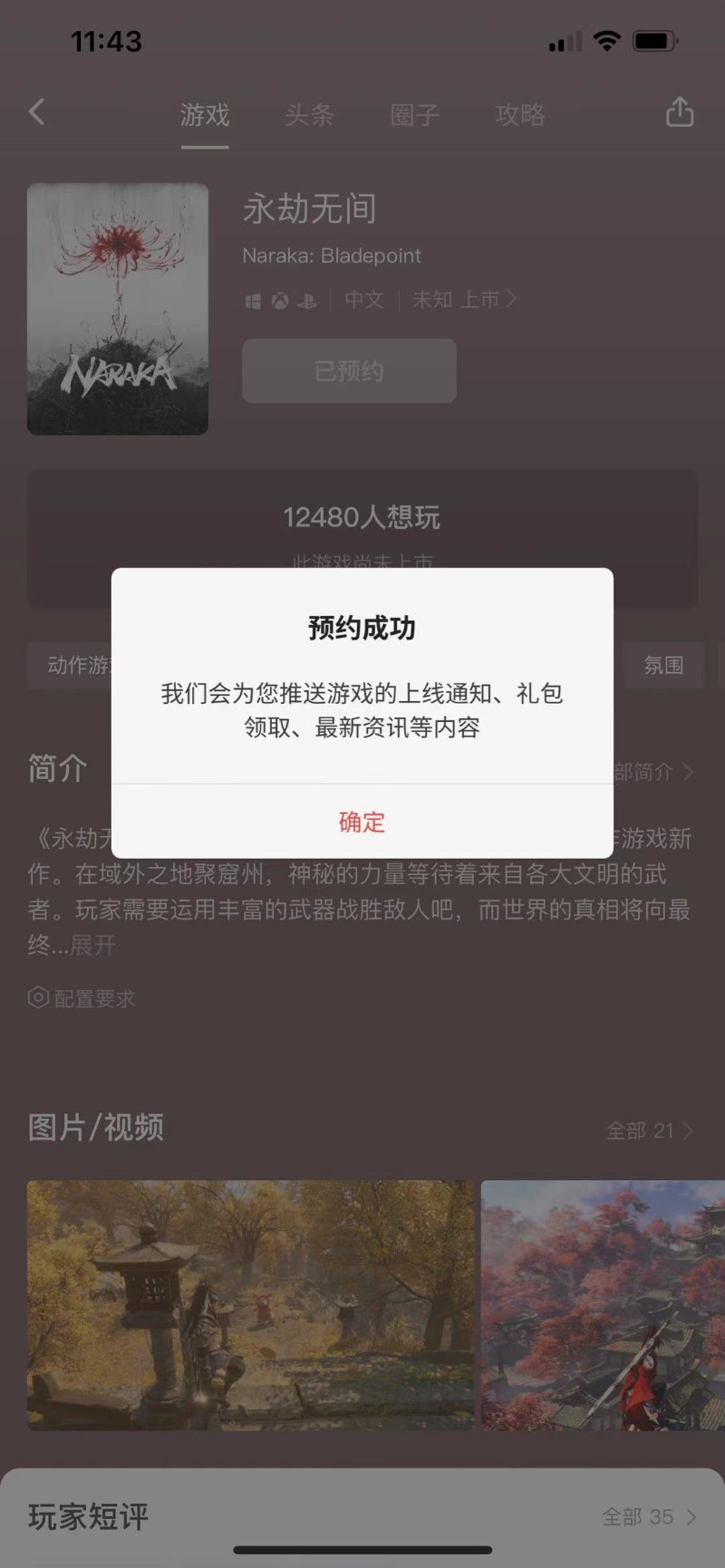Select the 氛围 tag chip
Image resolution: width=725 pixels, height=1568 pixels.
[663, 666]
